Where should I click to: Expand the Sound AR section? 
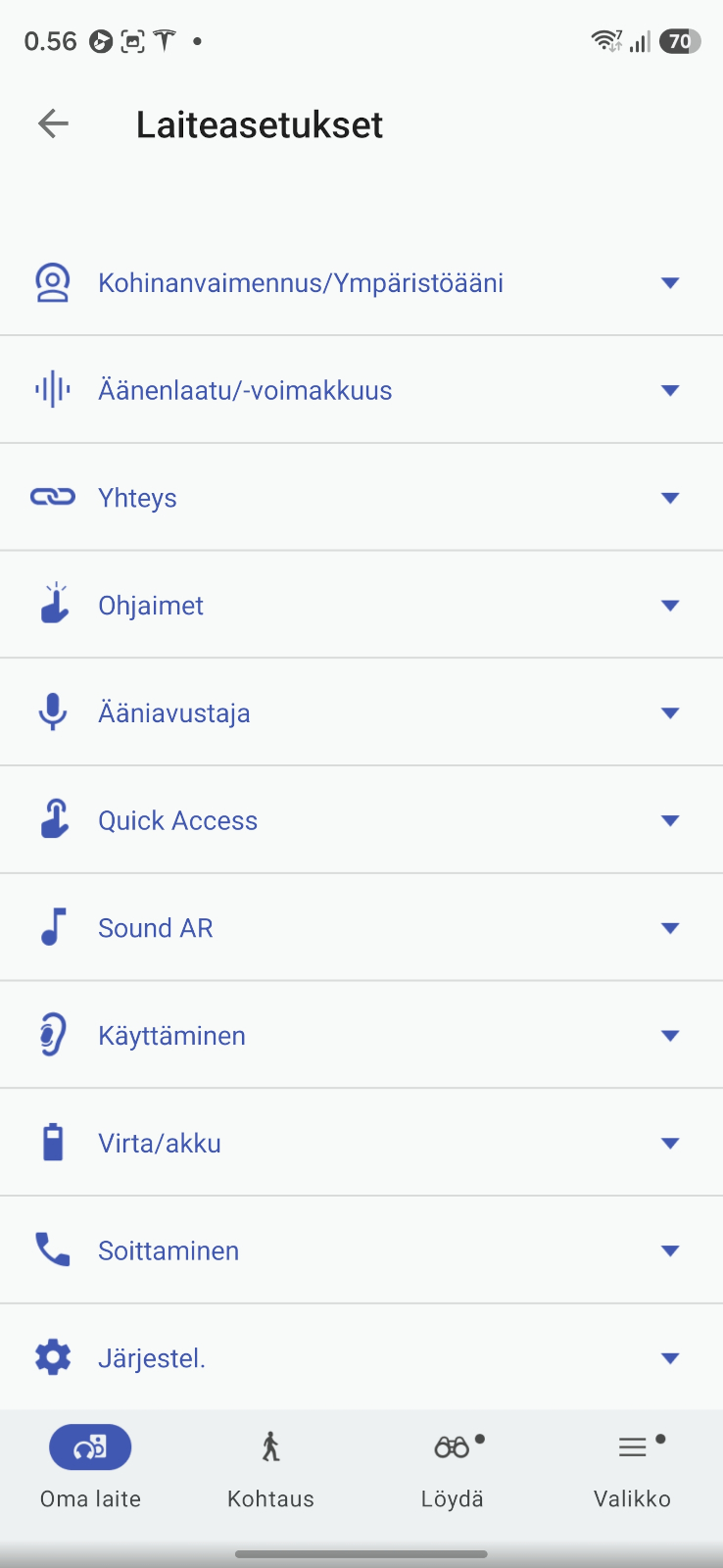point(361,928)
